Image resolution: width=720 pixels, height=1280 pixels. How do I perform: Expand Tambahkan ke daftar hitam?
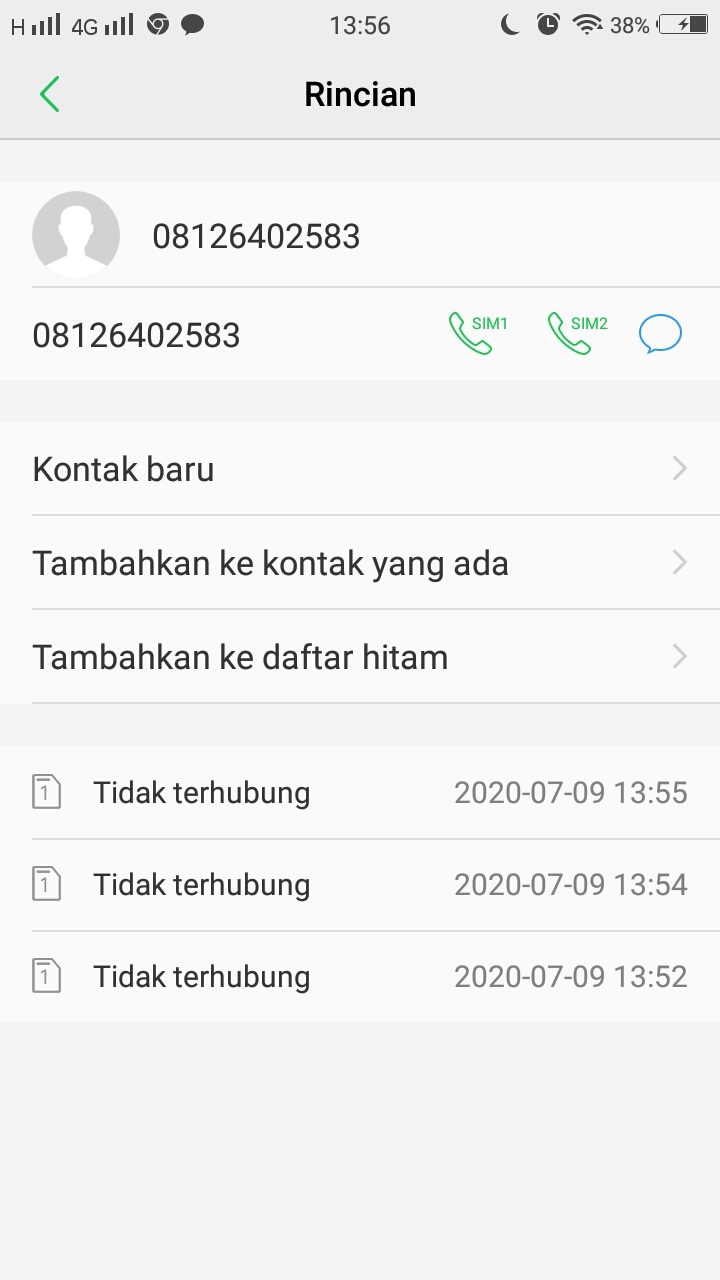point(680,656)
